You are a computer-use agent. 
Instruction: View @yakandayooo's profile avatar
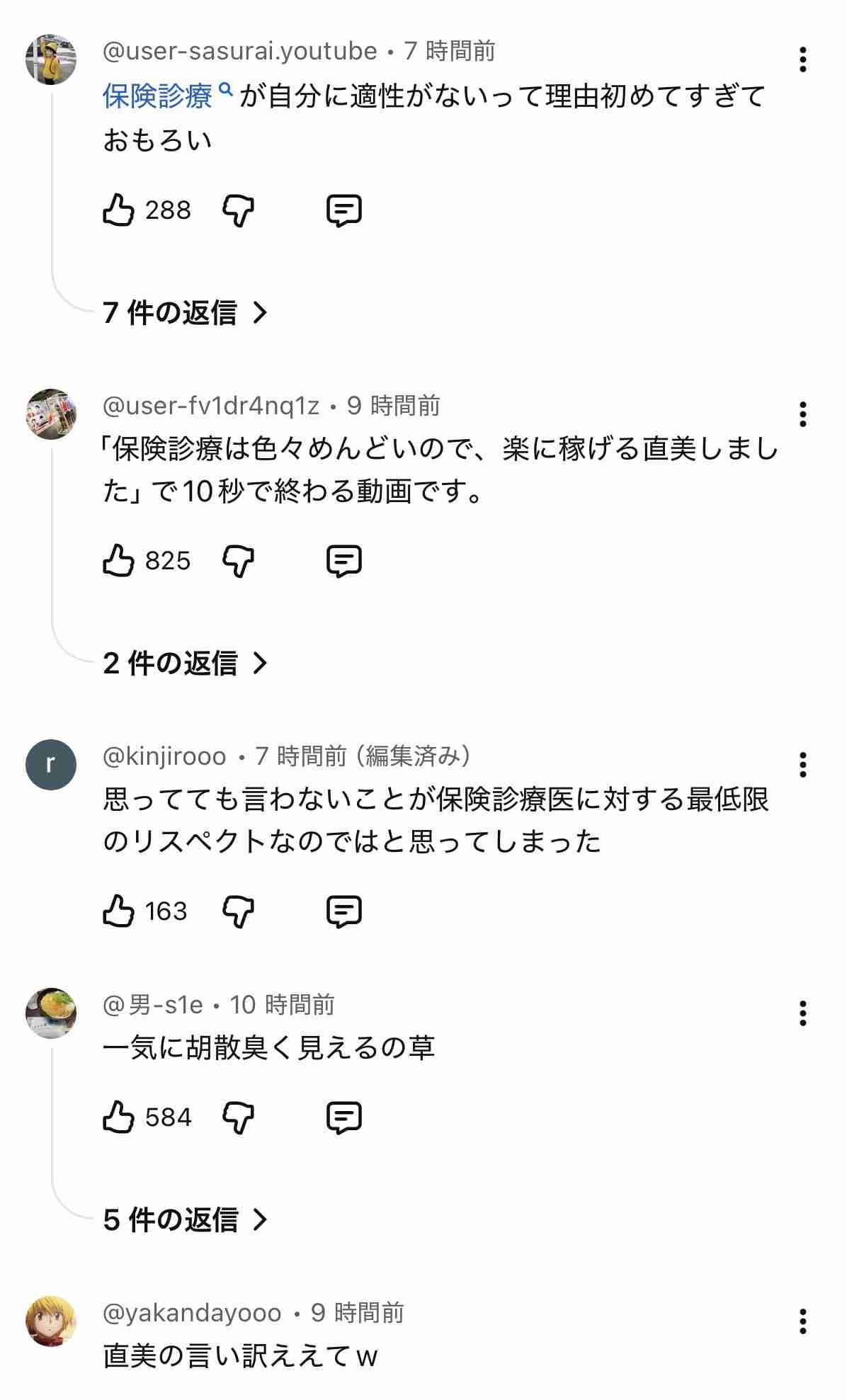[51, 1321]
